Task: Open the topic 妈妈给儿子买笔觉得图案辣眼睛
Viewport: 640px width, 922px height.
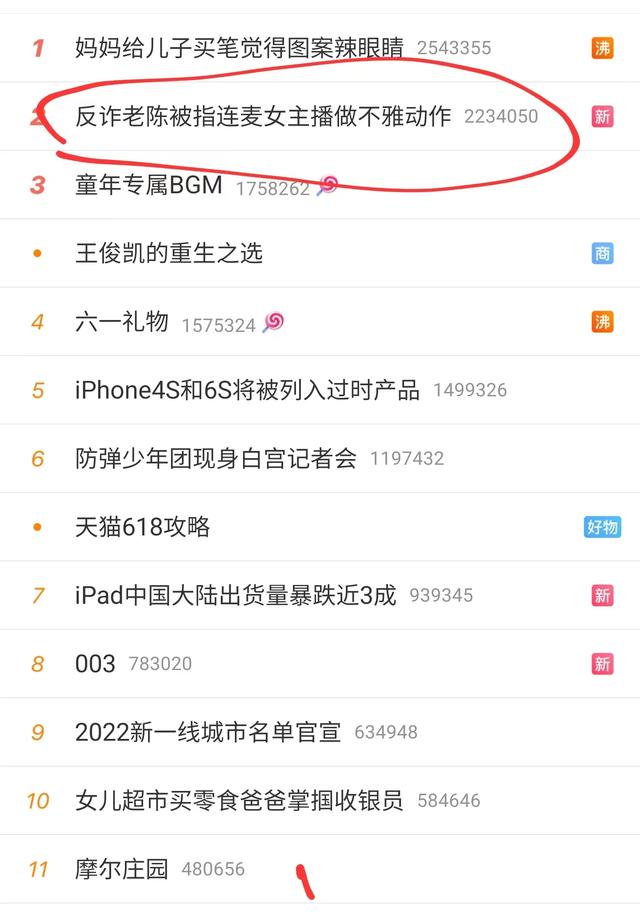Action: tap(240, 47)
